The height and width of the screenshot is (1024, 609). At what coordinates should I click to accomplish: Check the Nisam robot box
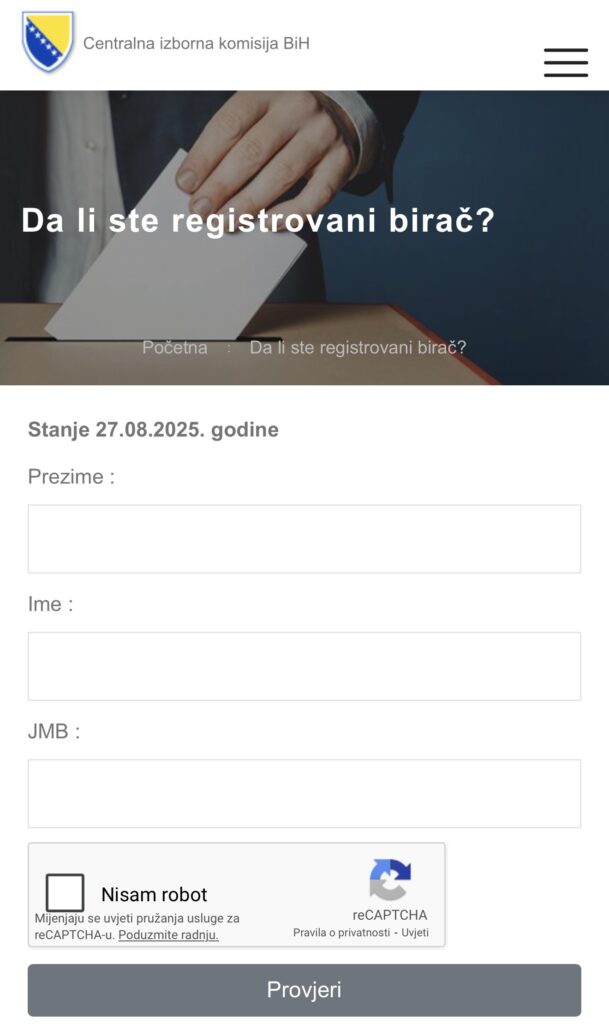coord(65,893)
